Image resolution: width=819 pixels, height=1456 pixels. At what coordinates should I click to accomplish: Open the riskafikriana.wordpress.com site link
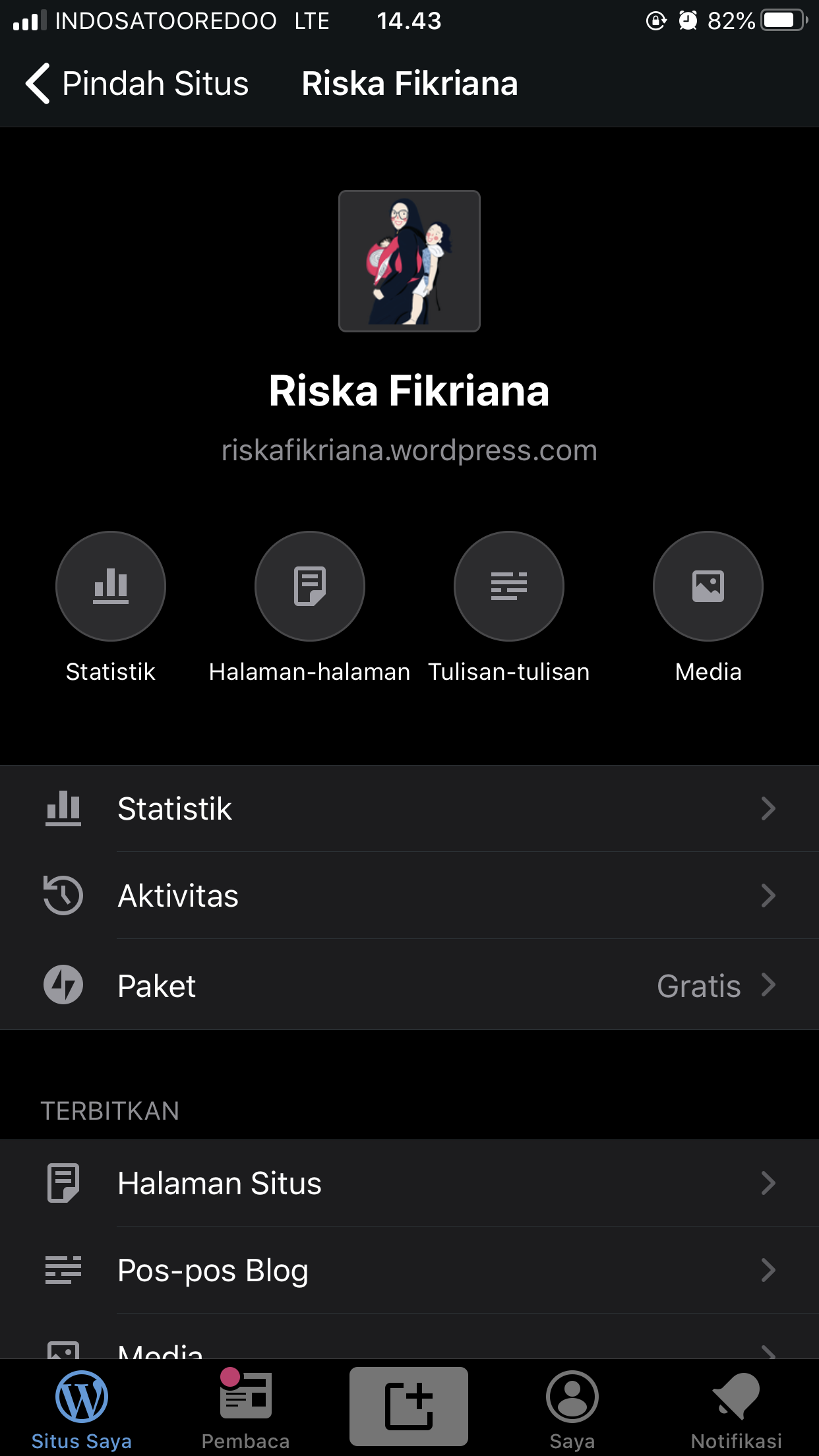point(409,450)
